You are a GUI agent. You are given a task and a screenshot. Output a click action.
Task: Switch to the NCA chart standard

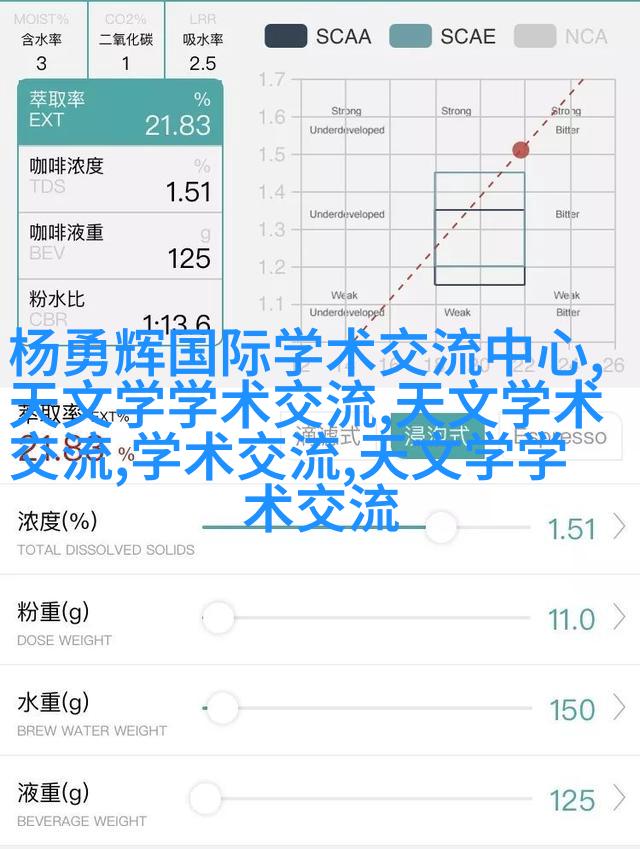point(565,37)
